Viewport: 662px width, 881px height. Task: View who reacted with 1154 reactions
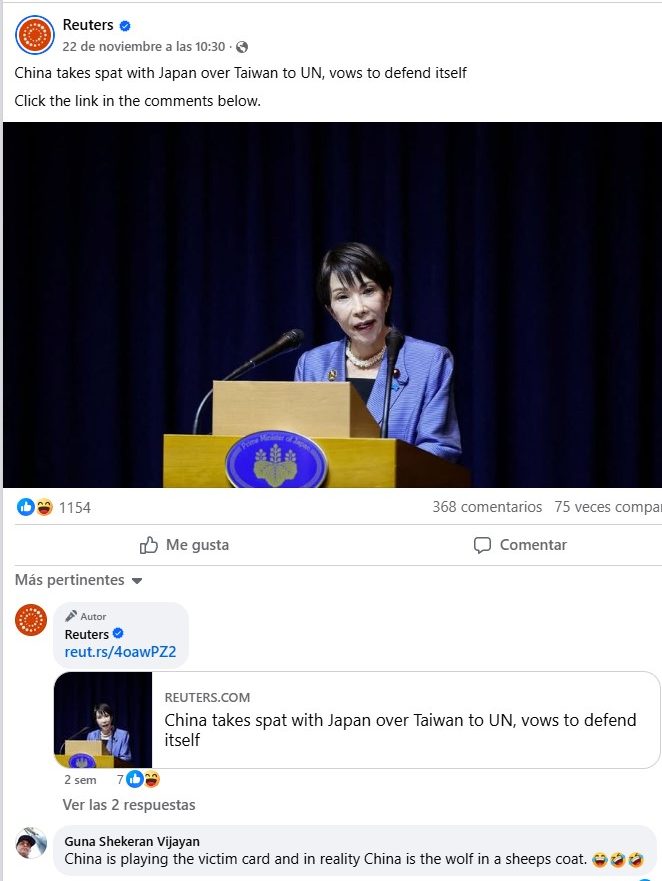pyautogui.click(x=74, y=508)
